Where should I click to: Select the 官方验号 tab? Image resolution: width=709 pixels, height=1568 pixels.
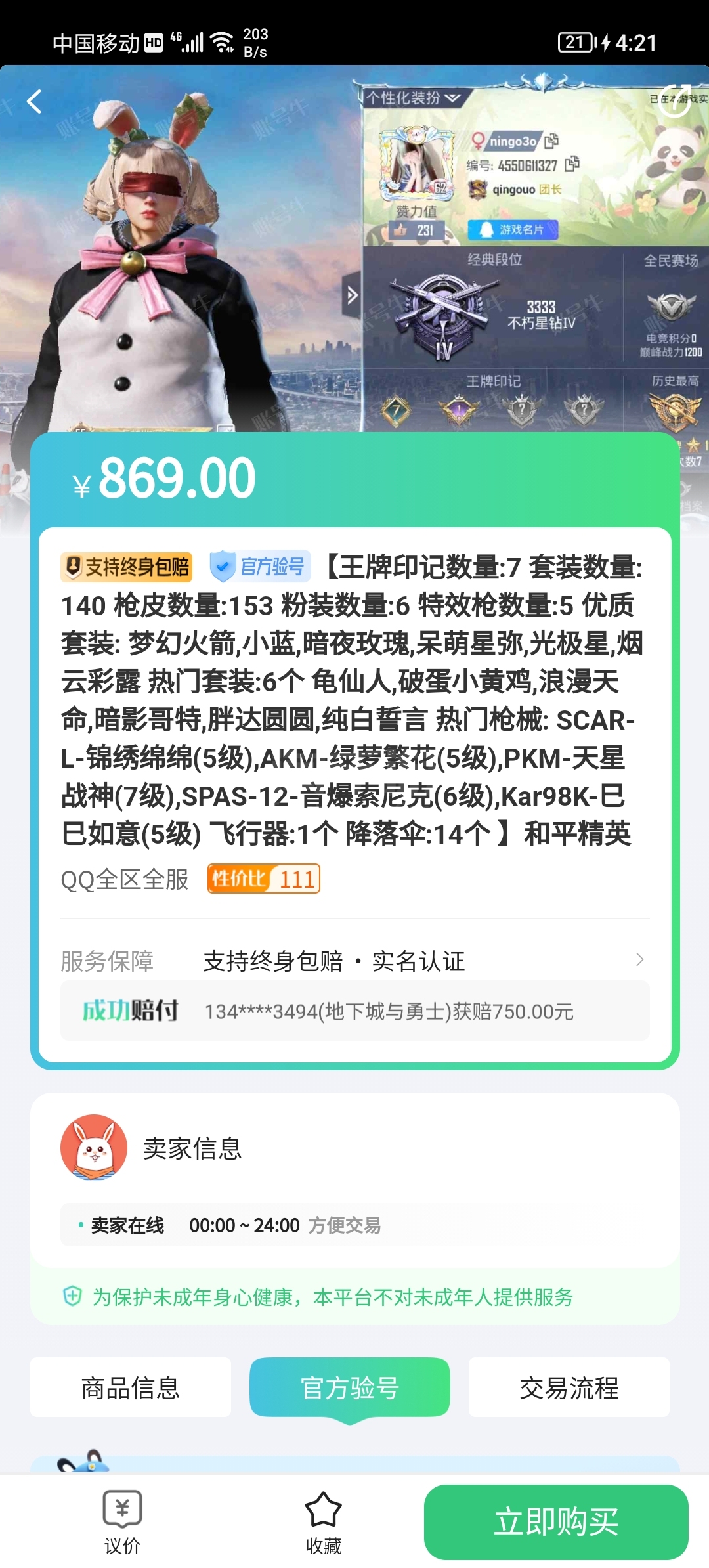click(350, 1387)
